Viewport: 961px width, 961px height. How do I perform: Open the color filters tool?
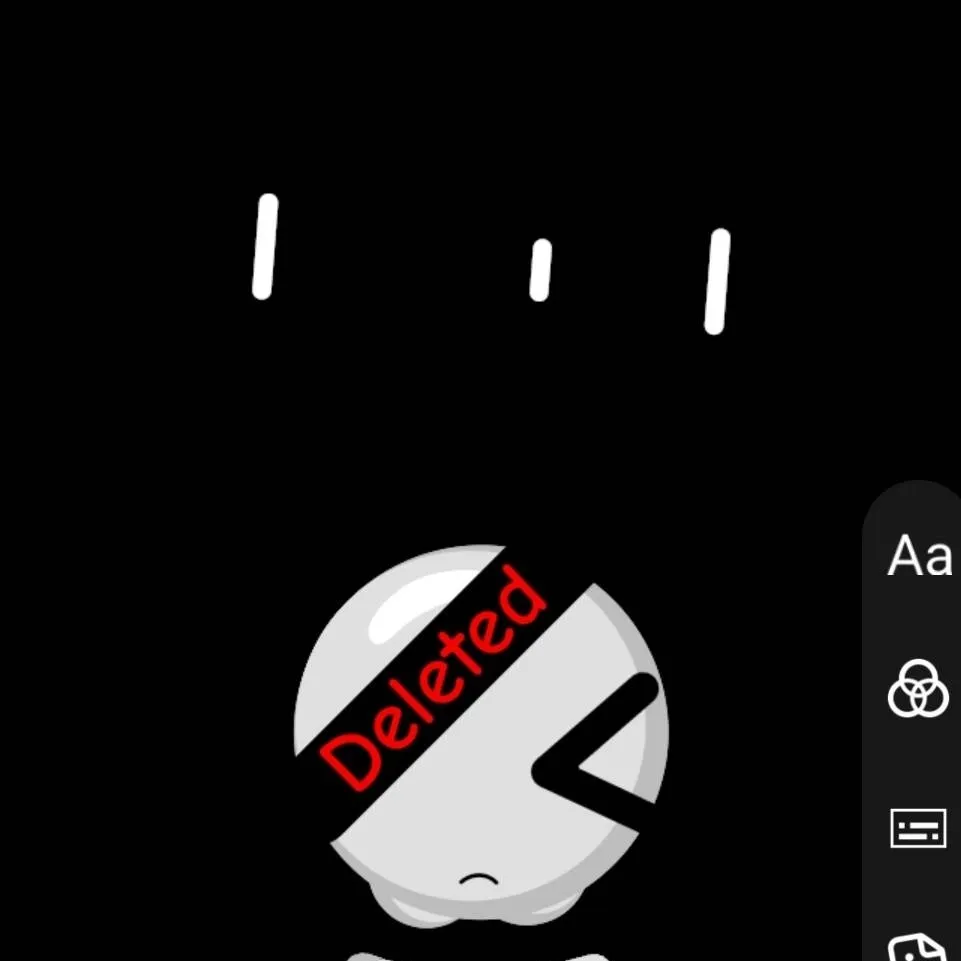pyautogui.click(x=917, y=690)
